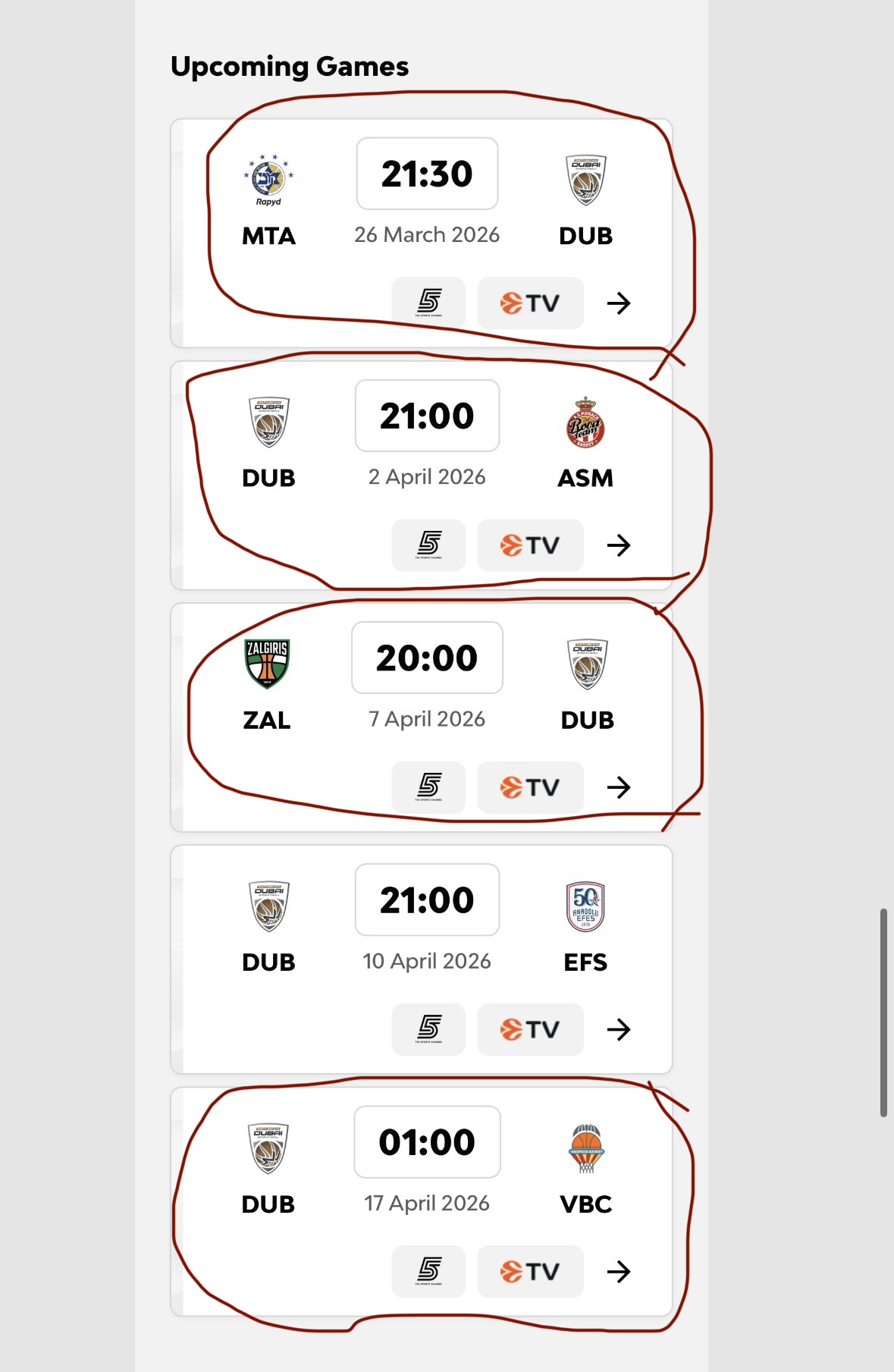This screenshot has height=1372, width=894.
Task: Open EuroLeague TV for MTA vs DUB
Action: click(530, 303)
